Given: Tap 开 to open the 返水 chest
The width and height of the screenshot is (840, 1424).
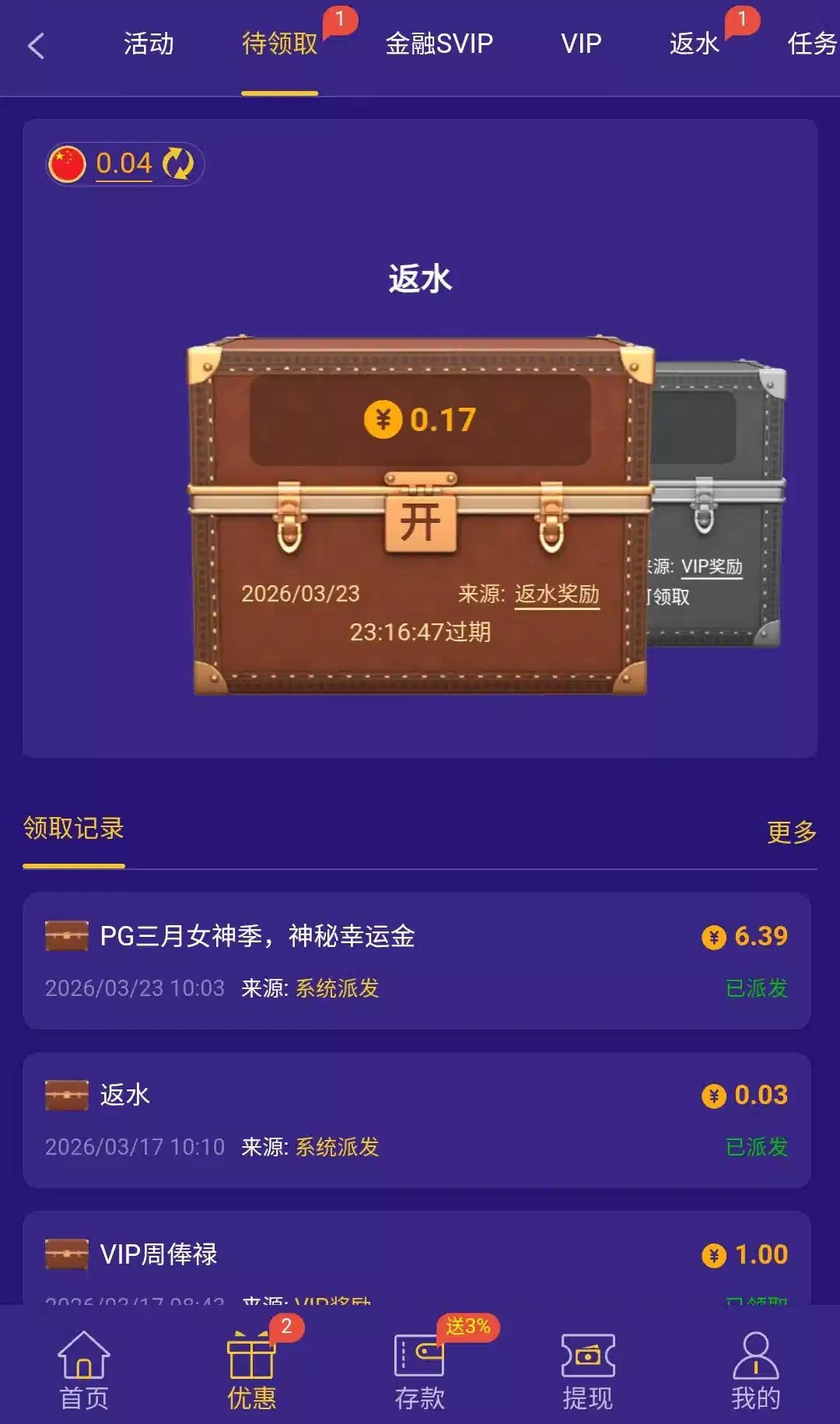Looking at the screenshot, I should coord(420,521).
